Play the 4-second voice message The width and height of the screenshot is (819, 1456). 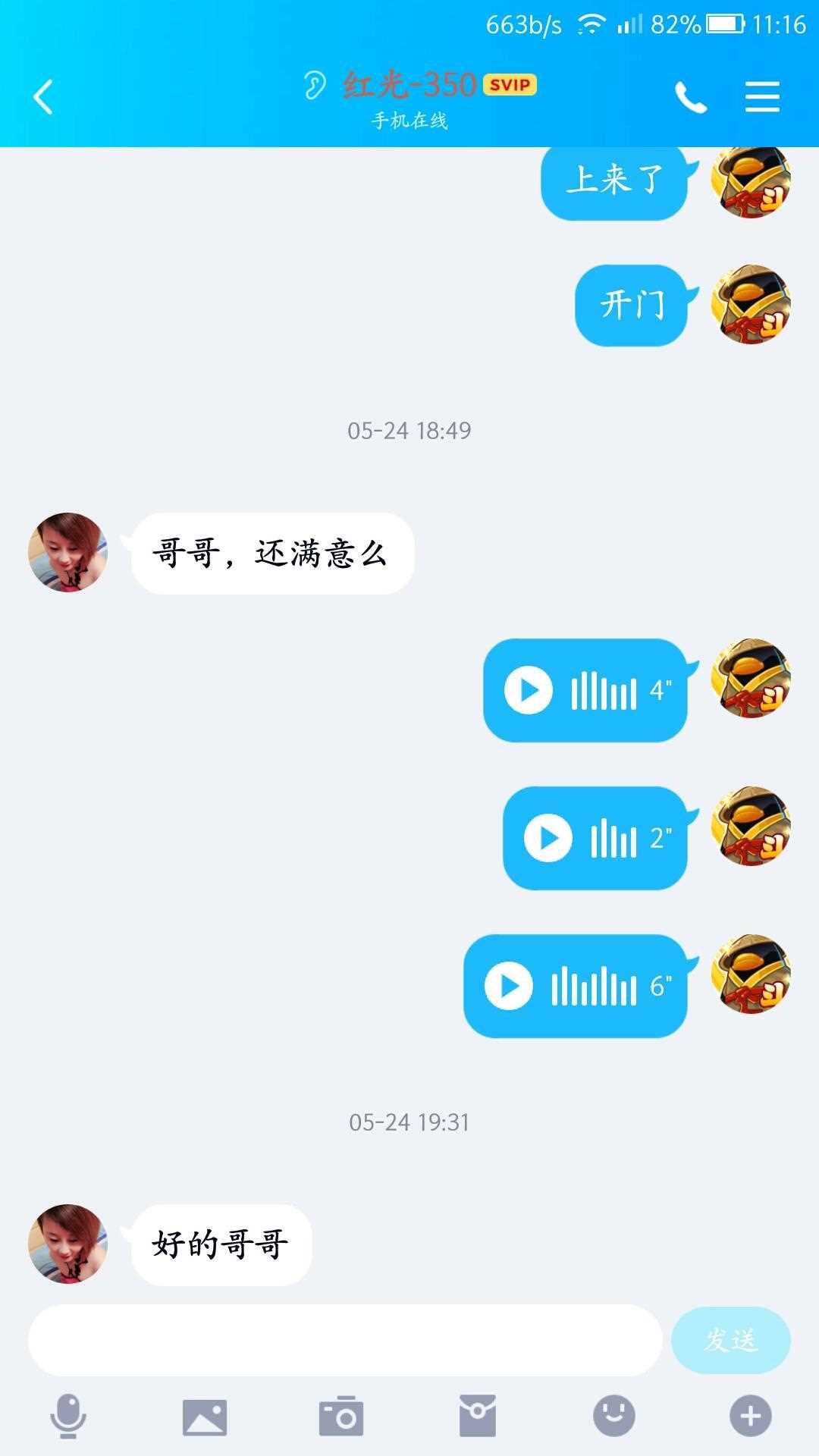tap(529, 690)
